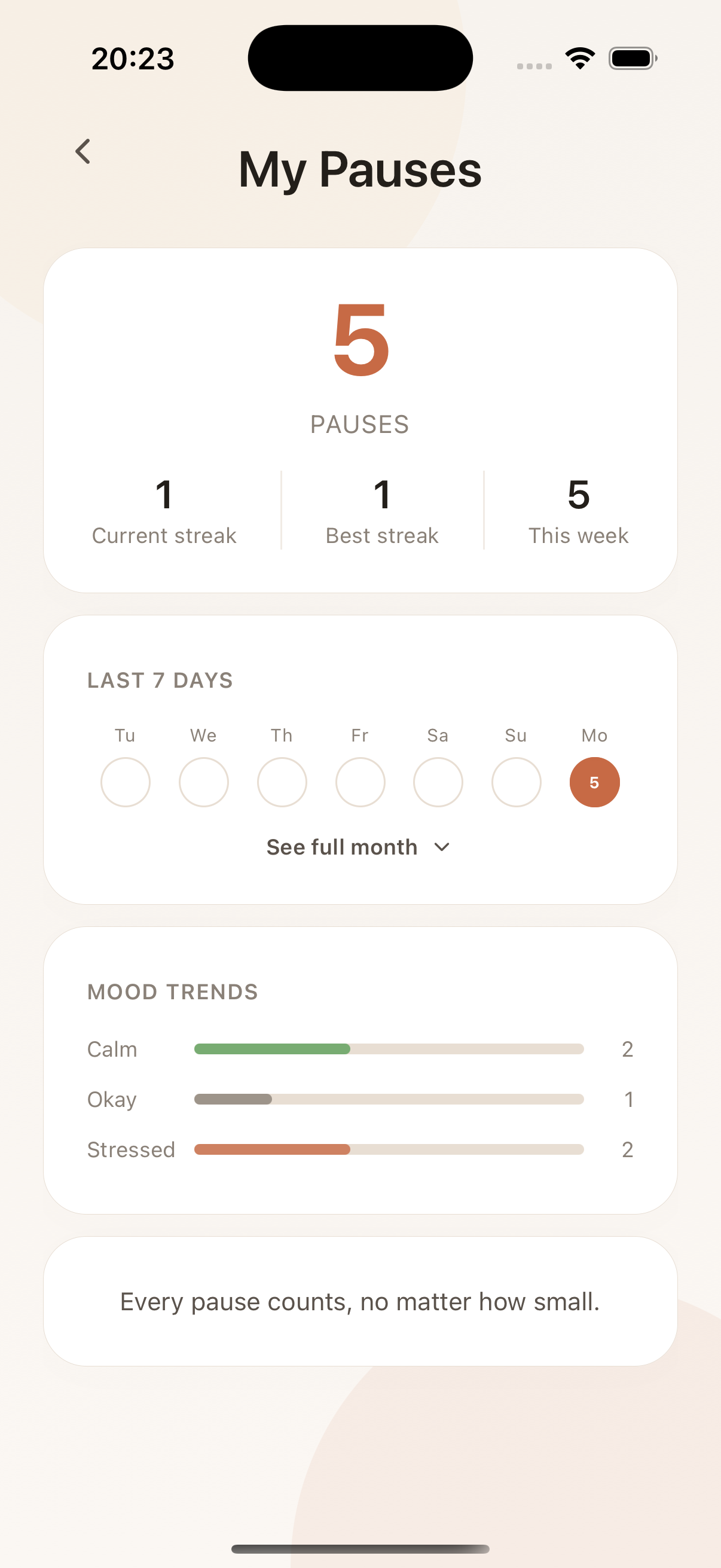Tap the orange Monday pause badge
The height and width of the screenshot is (1568, 721).
(x=594, y=782)
